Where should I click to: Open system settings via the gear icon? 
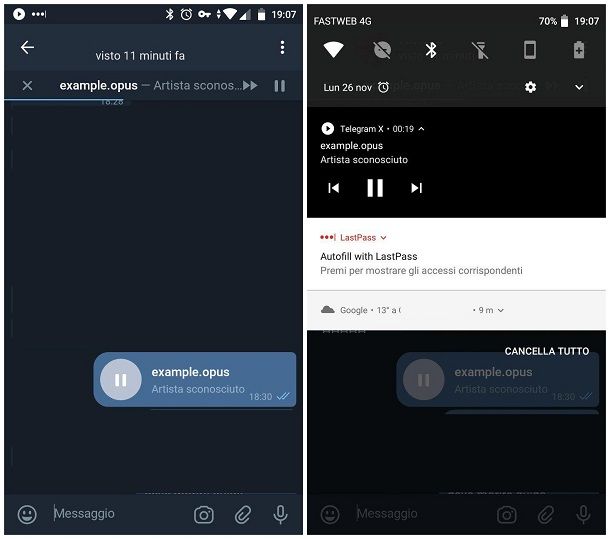tap(530, 88)
